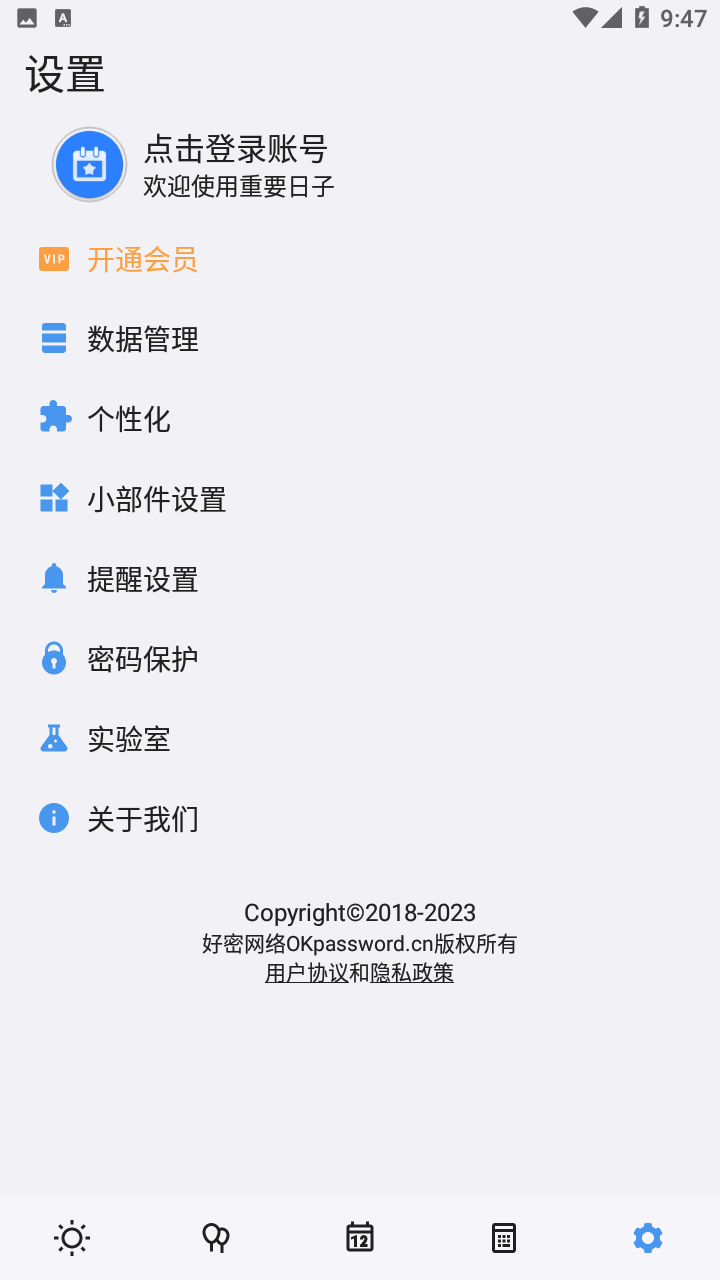Open the balloons tab at the bottom

(216, 1238)
